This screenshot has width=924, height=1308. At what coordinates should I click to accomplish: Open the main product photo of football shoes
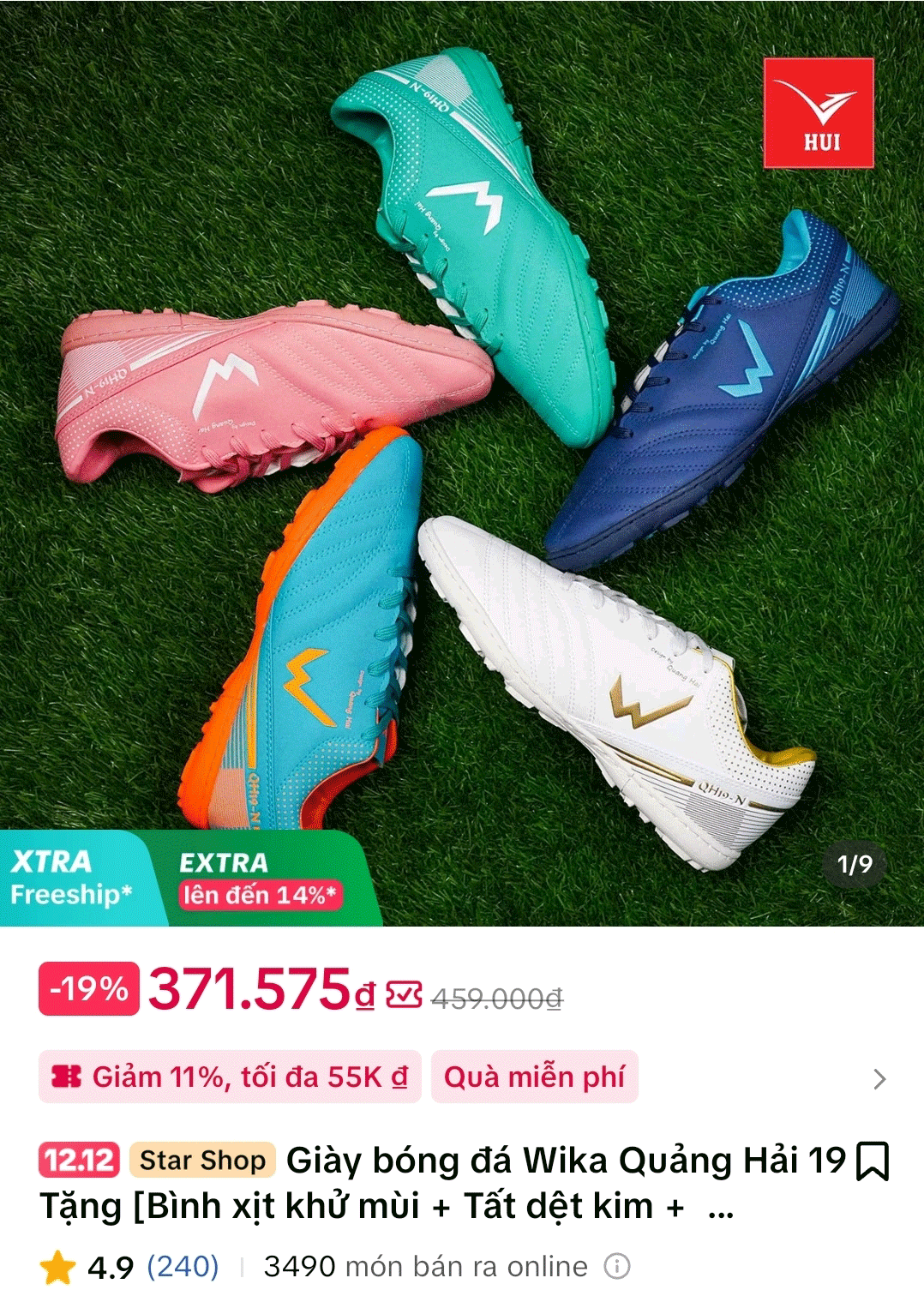[462, 446]
